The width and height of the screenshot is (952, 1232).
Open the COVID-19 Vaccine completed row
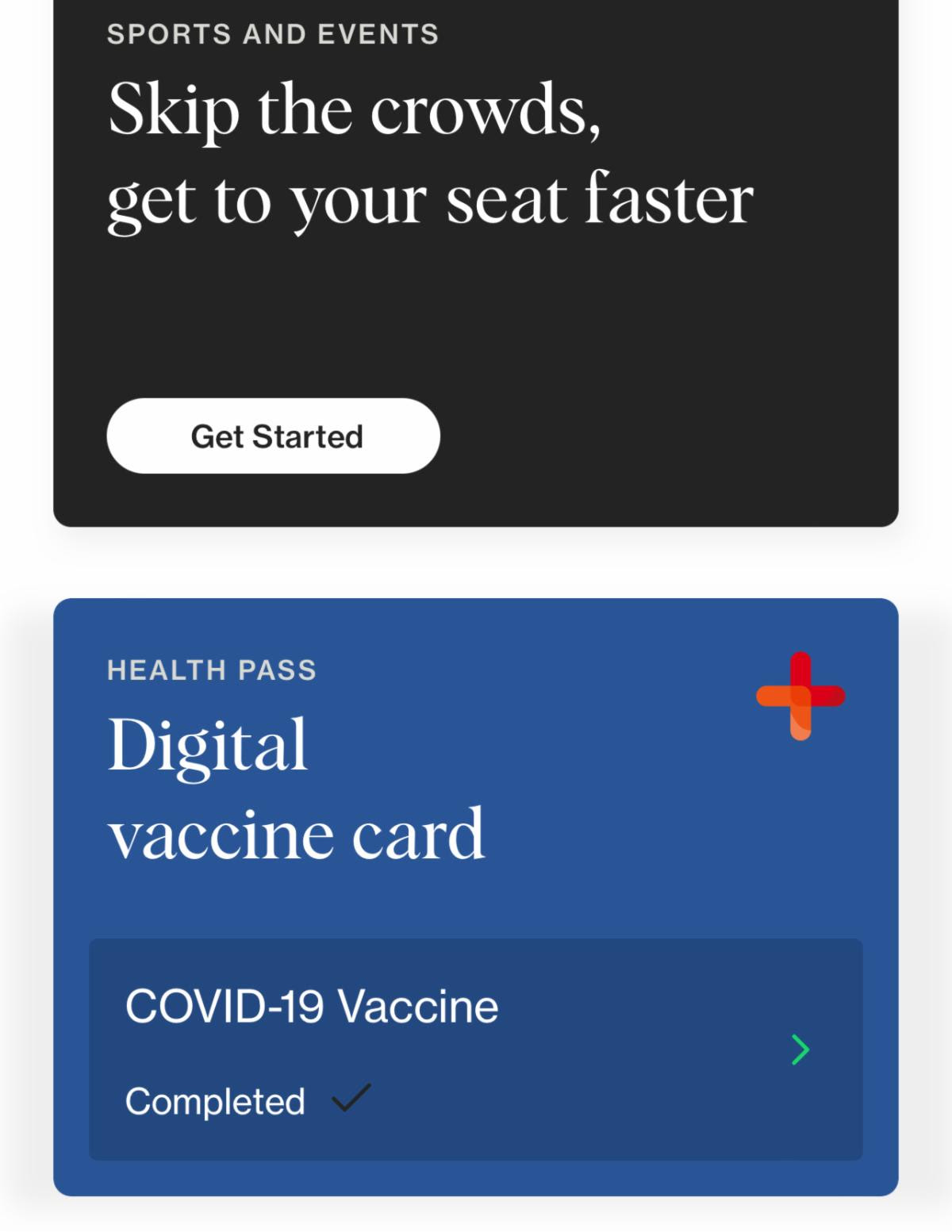(x=474, y=1049)
